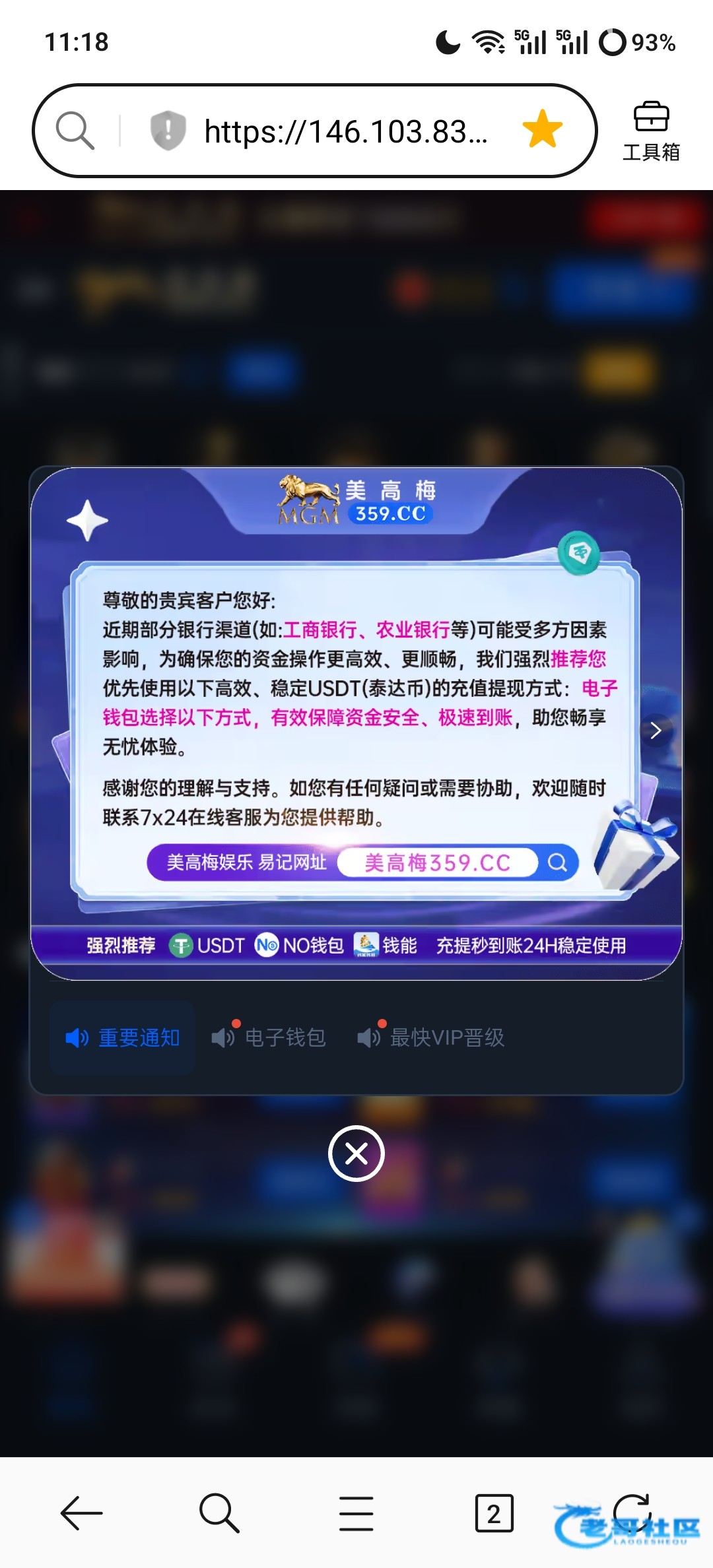Select the 重要通知 tab
Screen dimensions: 713x1568
[122, 1037]
